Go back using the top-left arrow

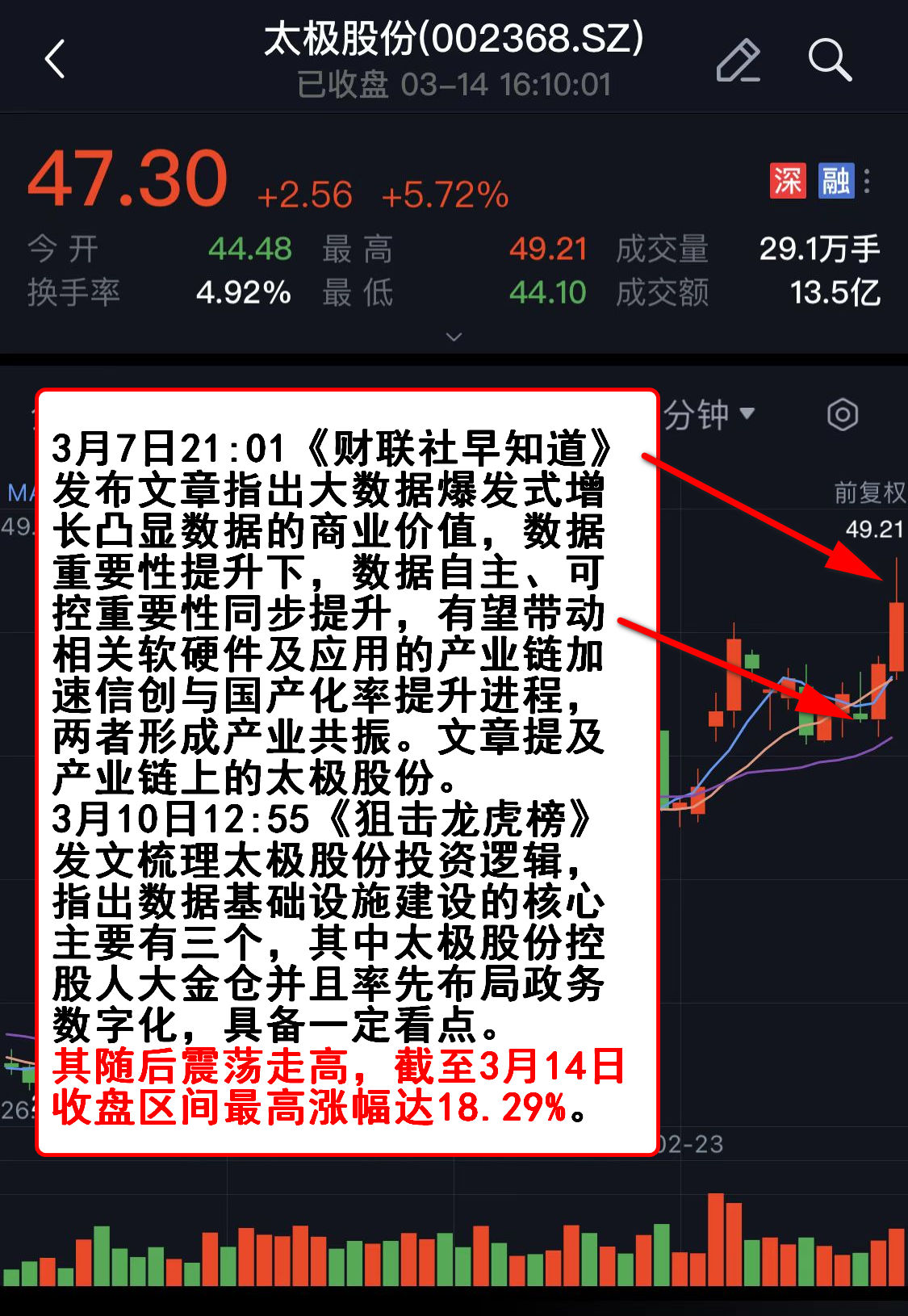tap(55, 60)
